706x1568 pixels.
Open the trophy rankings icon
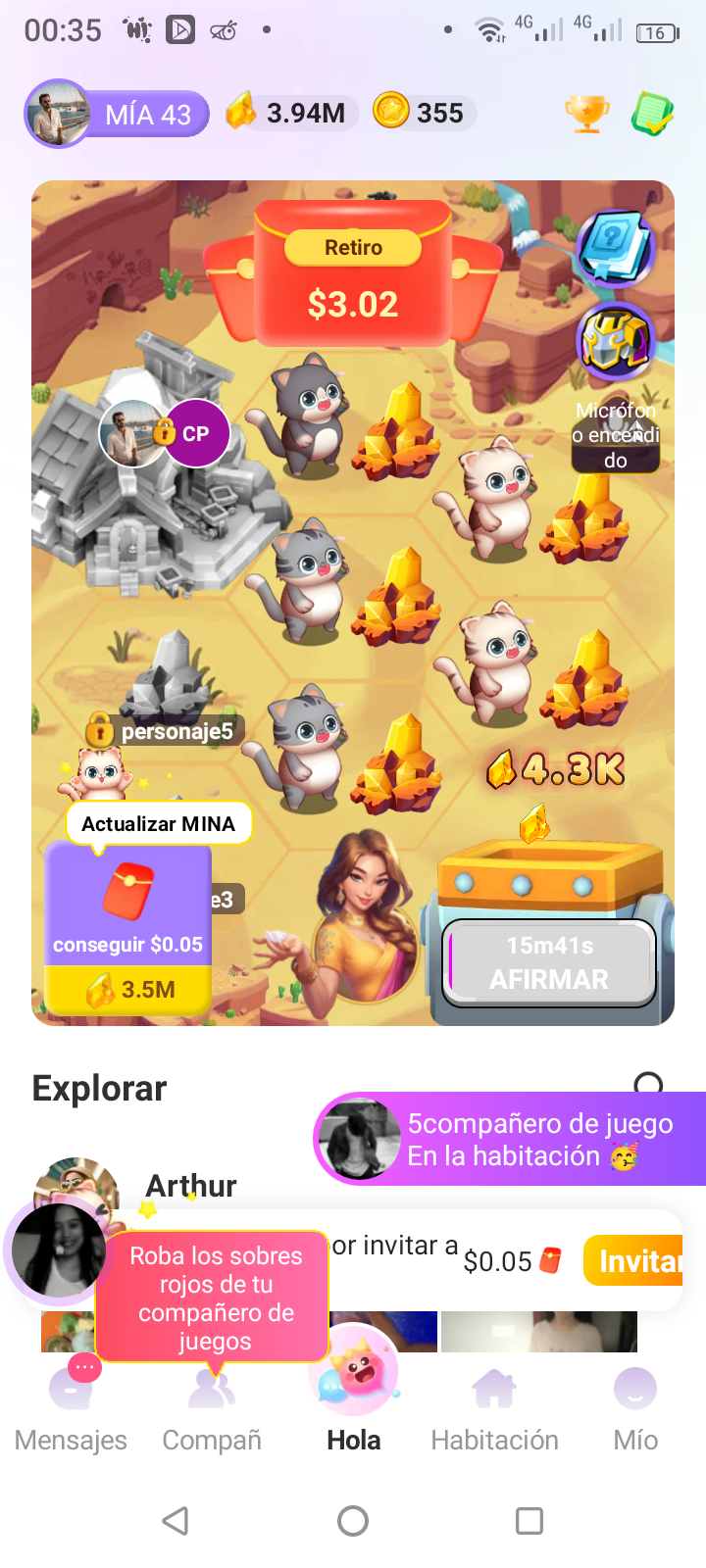coord(586,114)
